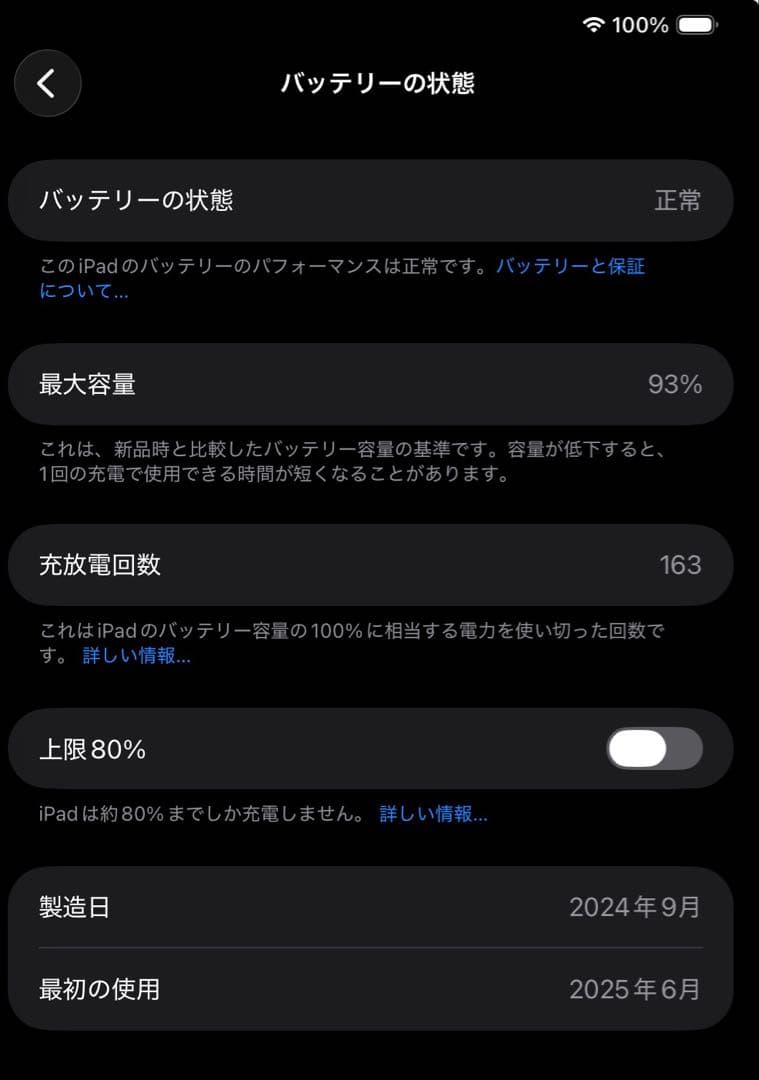Select the 最大容量 row
Screen dimensions: 759x1080
[379, 385]
